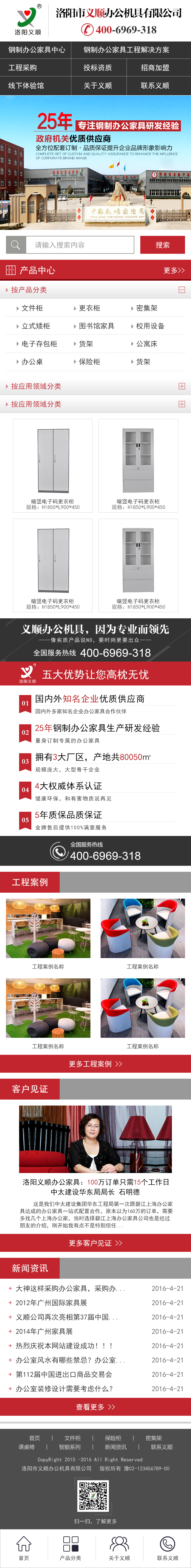Image resolution: width=191 pixels, height=1568 pixels.
Task: Open the article 办公装修设计需要考虑什么？
Action: point(64,1389)
